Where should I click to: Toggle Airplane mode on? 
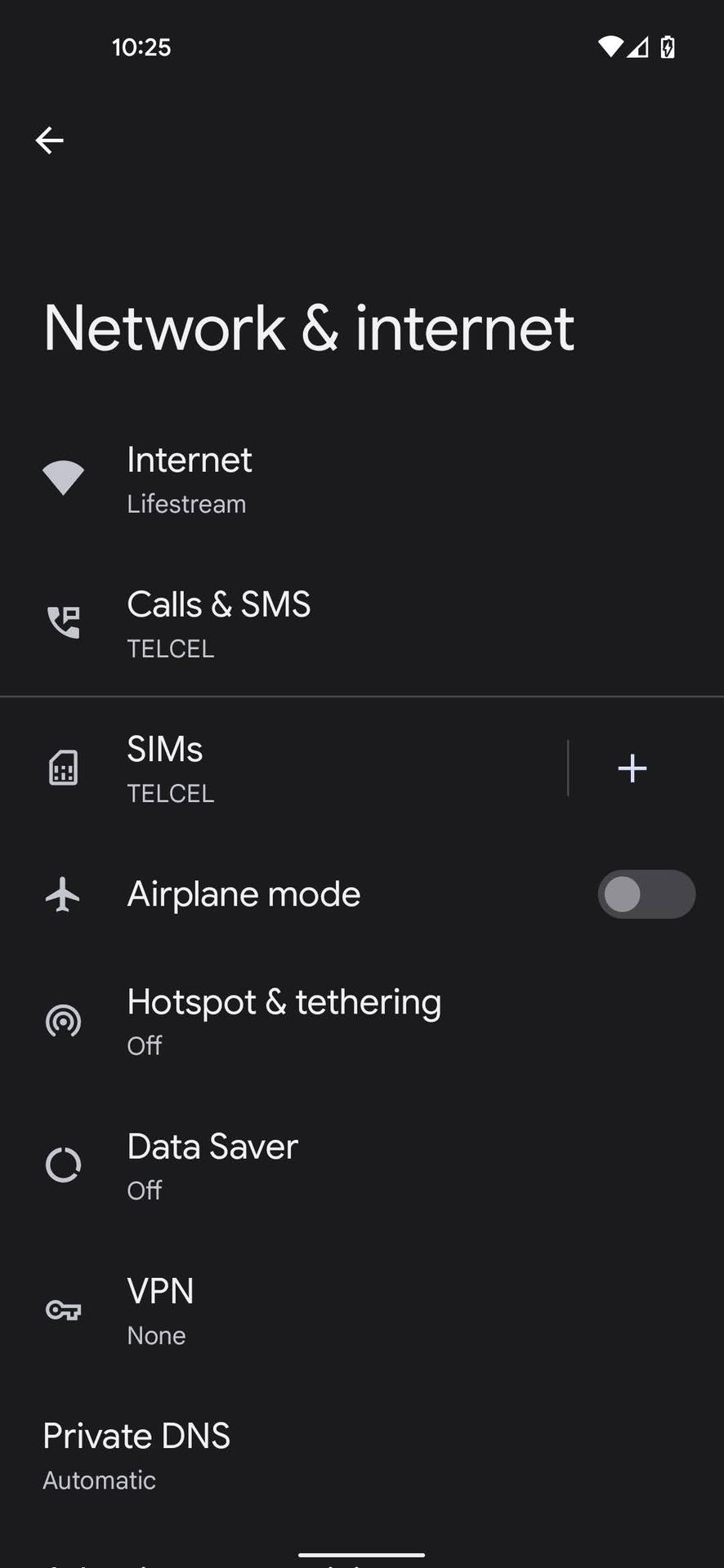[646, 894]
